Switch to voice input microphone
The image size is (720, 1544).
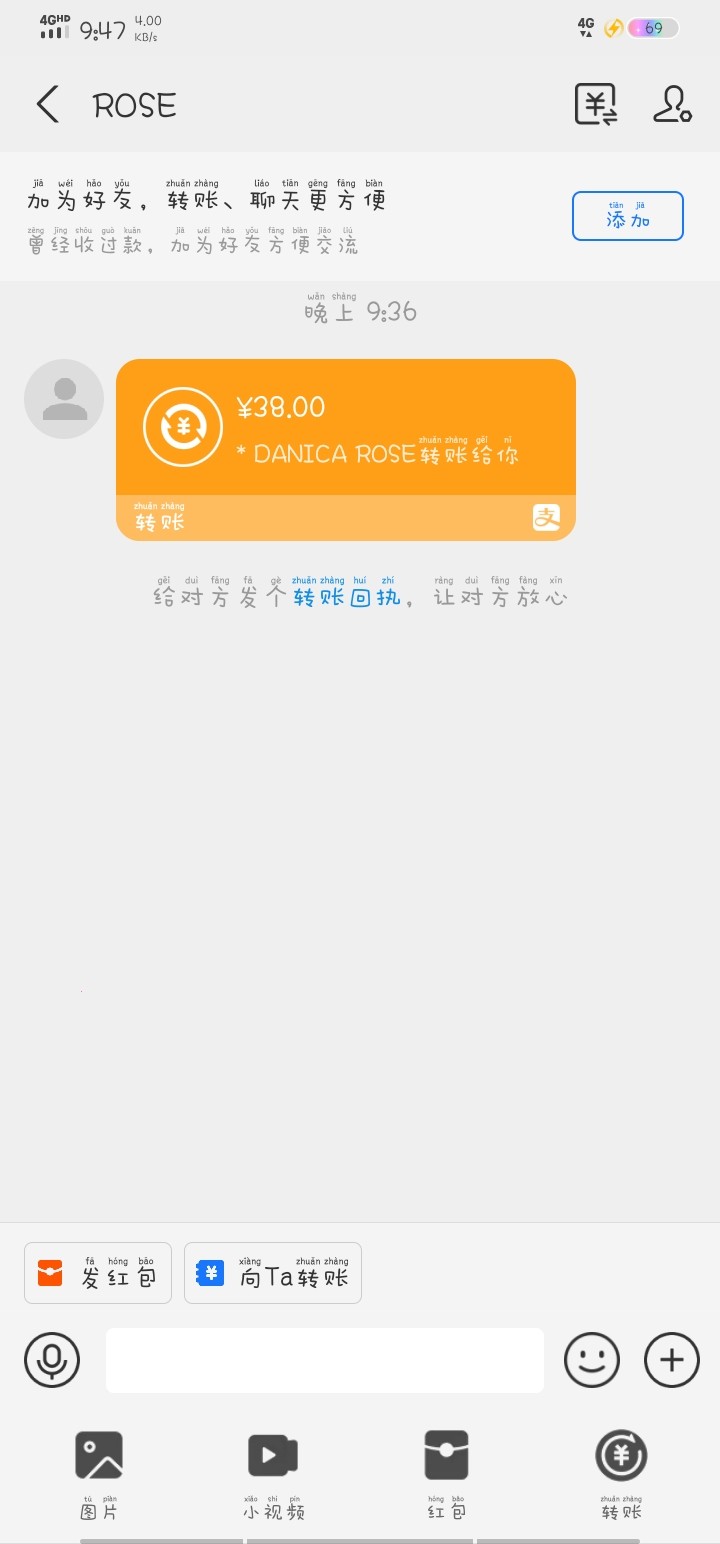point(52,1360)
